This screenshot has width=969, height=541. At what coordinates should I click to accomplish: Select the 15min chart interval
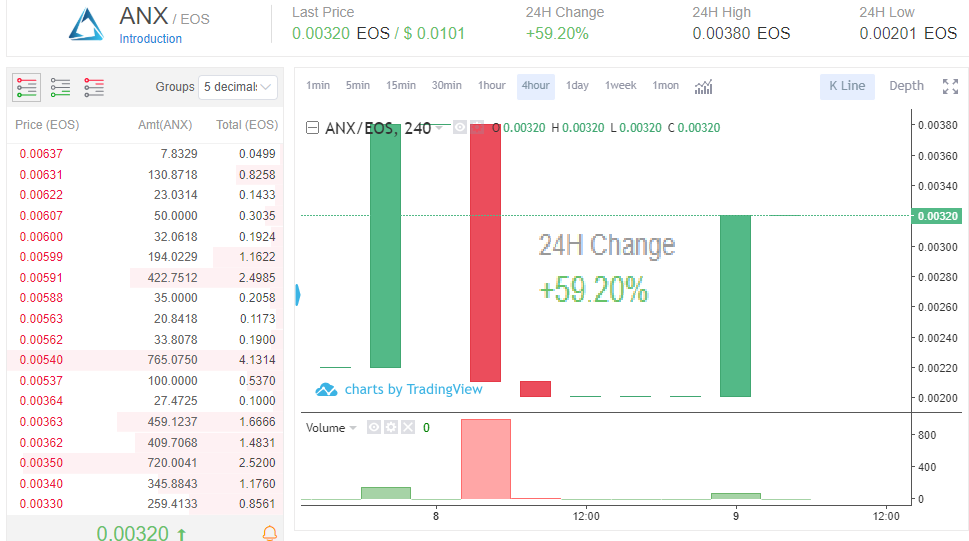(400, 85)
